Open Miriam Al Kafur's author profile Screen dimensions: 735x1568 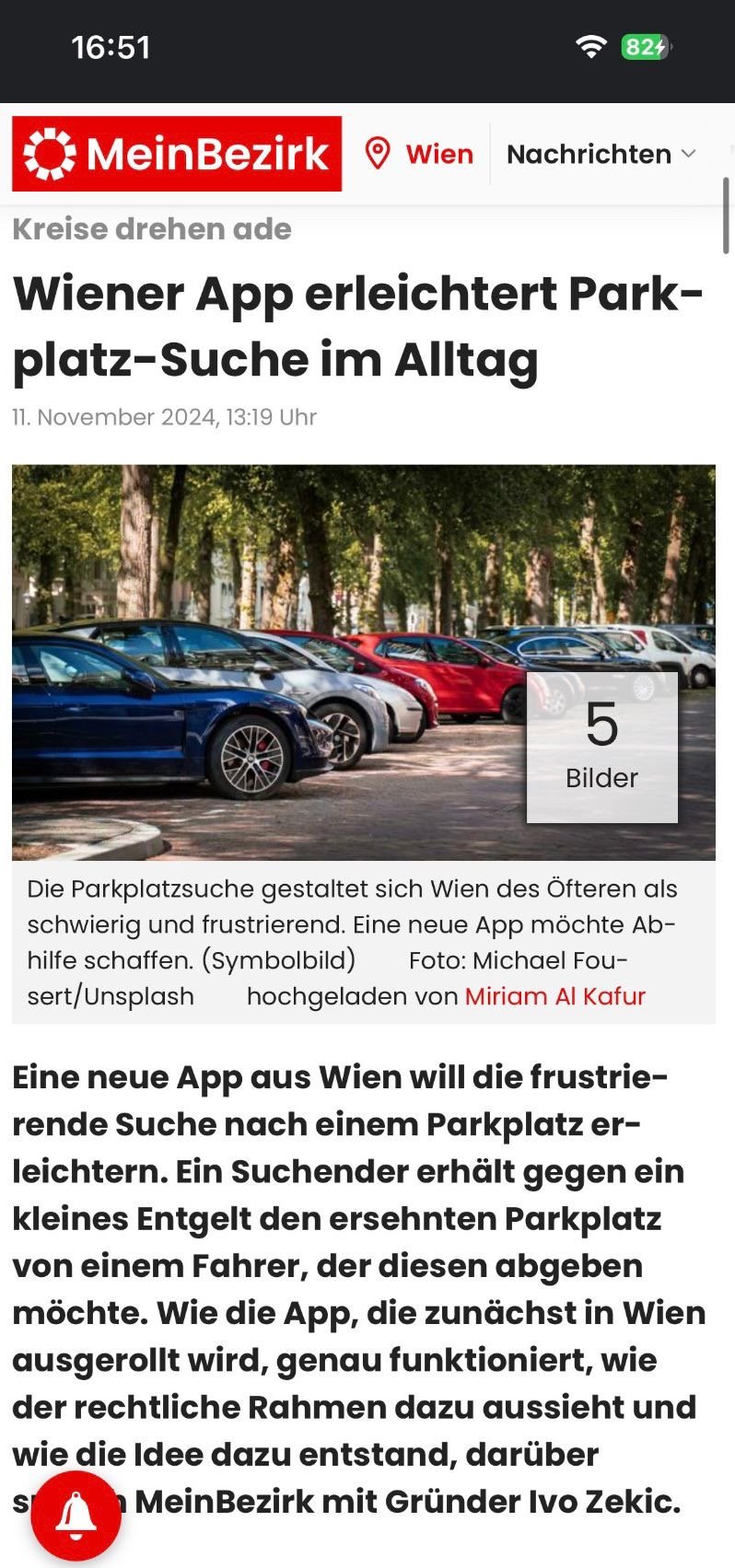point(554,996)
